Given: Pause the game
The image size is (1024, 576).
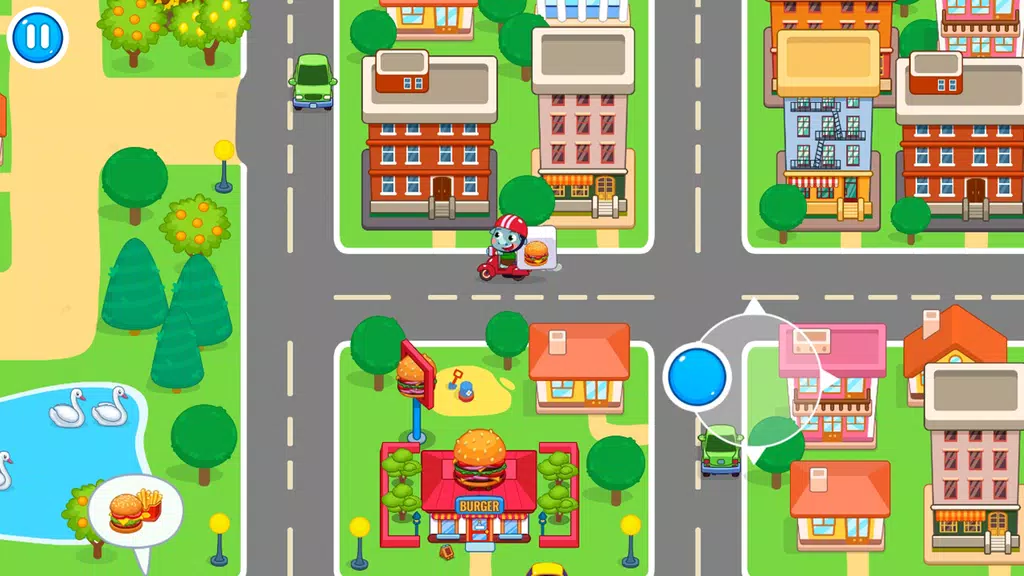Looking at the screenshot, I should 38,37.
